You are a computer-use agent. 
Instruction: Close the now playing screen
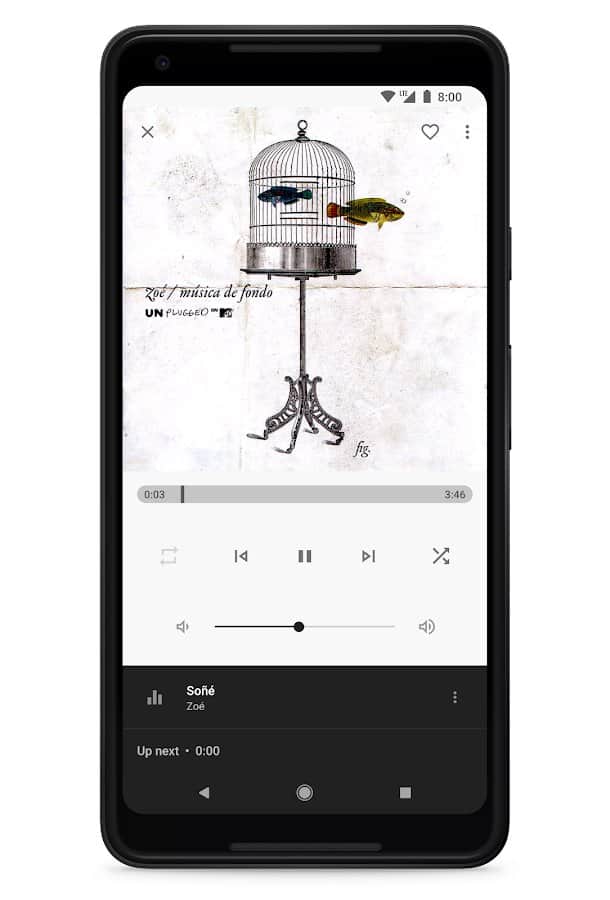[148, 132]
